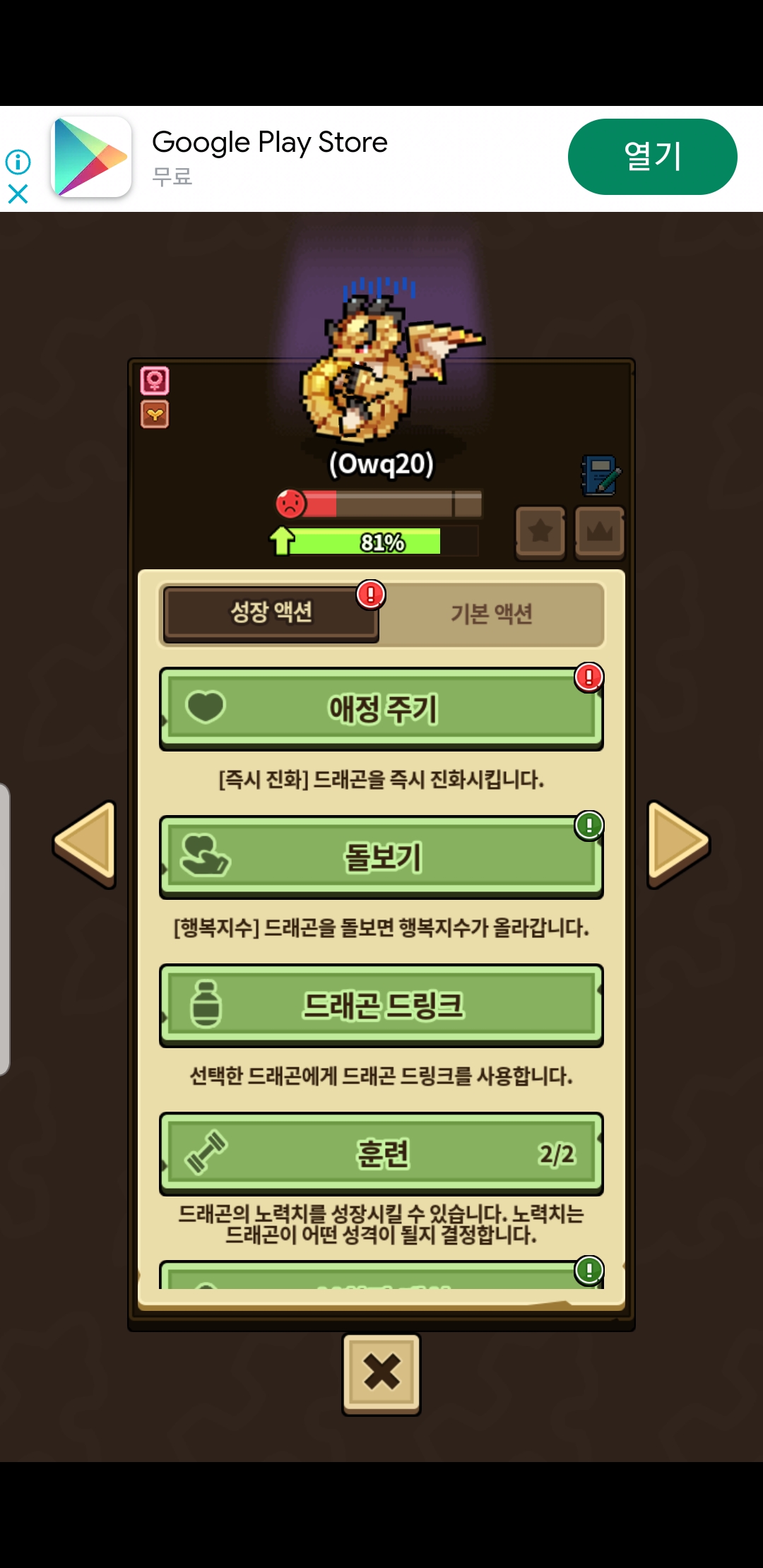Show the previous dragon with the left arrow
Image resolution: width=763 pixels, height=1568 pixels.
pyautogui.click(x=85, y=844)
